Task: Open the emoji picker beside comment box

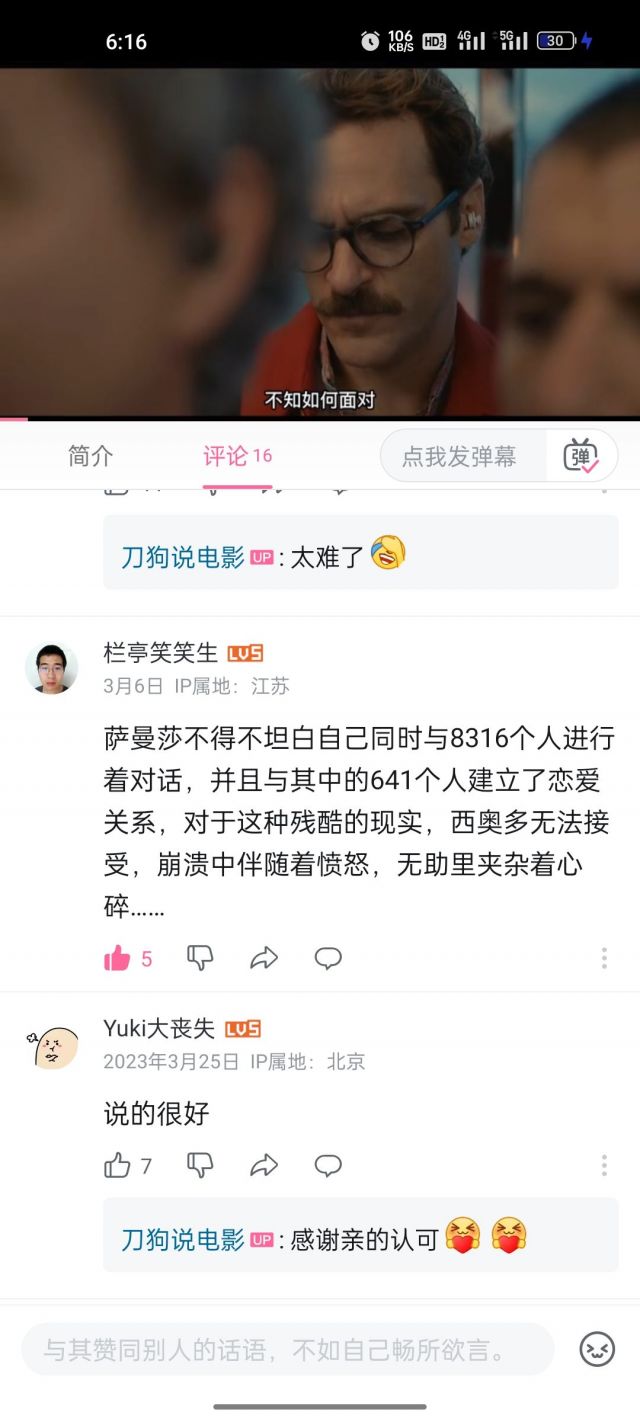Action: (x=597, y=1350)
